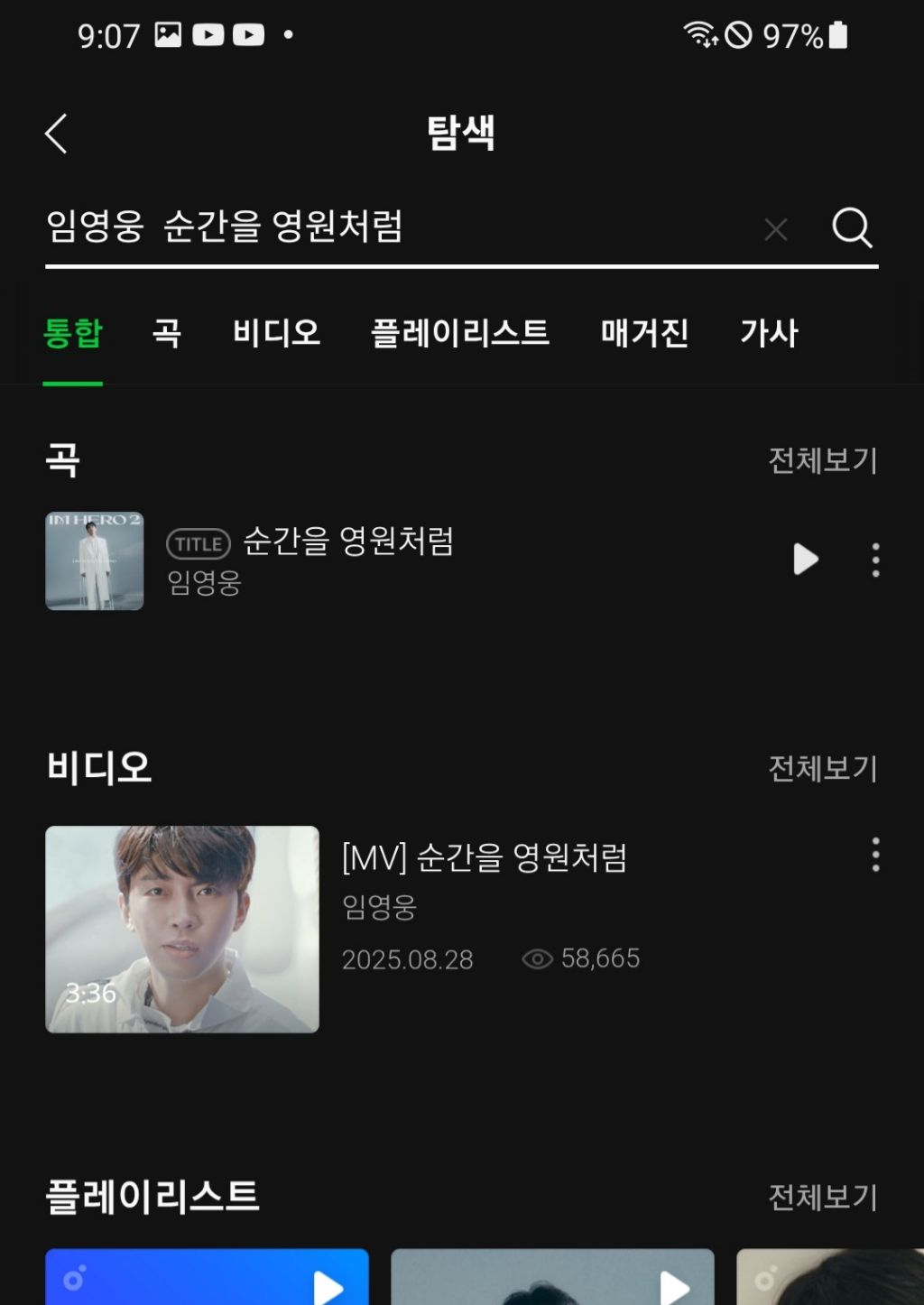Open the [MV] 순간을 영원처럼 video thumbnail
924x1305 pixels.
pyautogui.click(x=182, y=929)
